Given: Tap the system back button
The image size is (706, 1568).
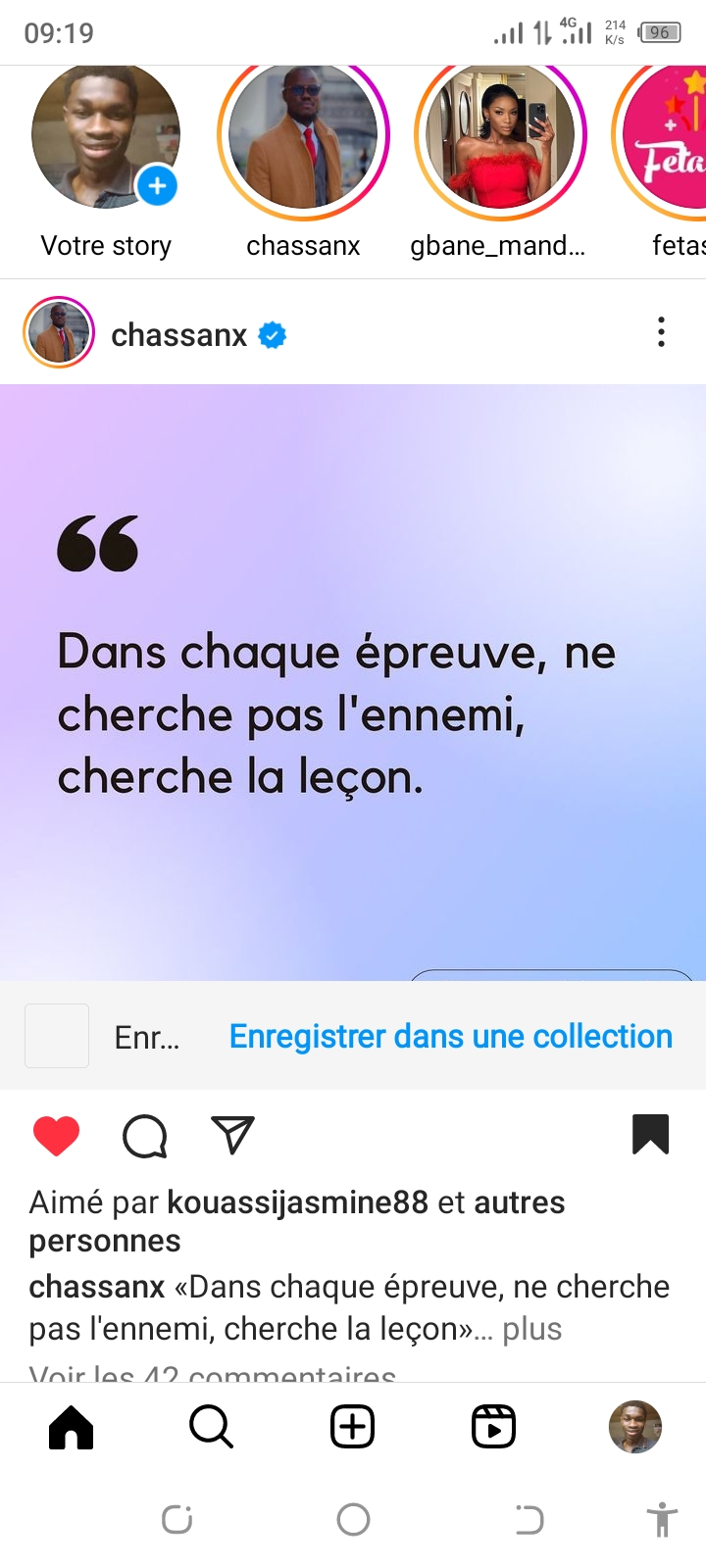Looking at the screenshot, I should pyautogui.click(x=529, y=1520).
